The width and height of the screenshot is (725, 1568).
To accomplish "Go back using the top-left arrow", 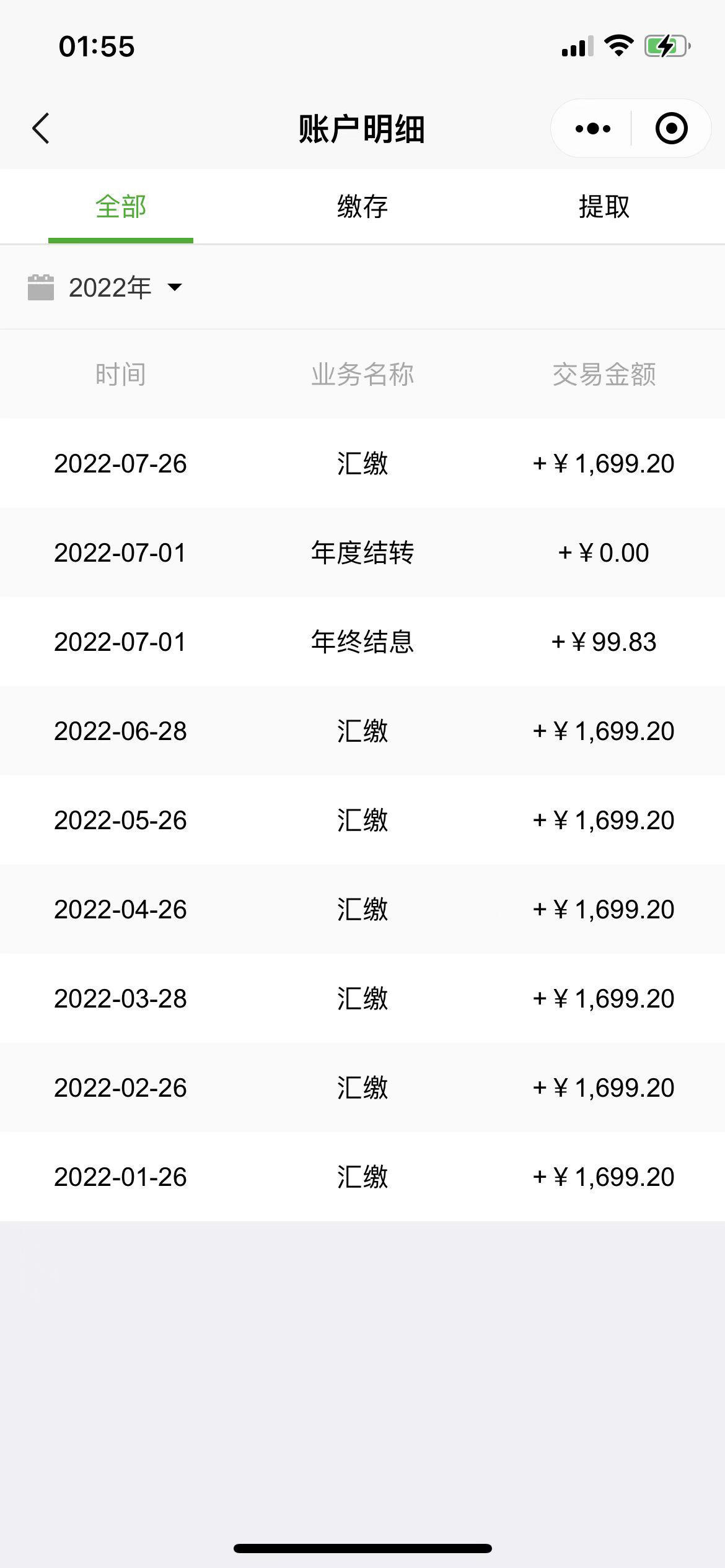I will [x=41, y=129].
